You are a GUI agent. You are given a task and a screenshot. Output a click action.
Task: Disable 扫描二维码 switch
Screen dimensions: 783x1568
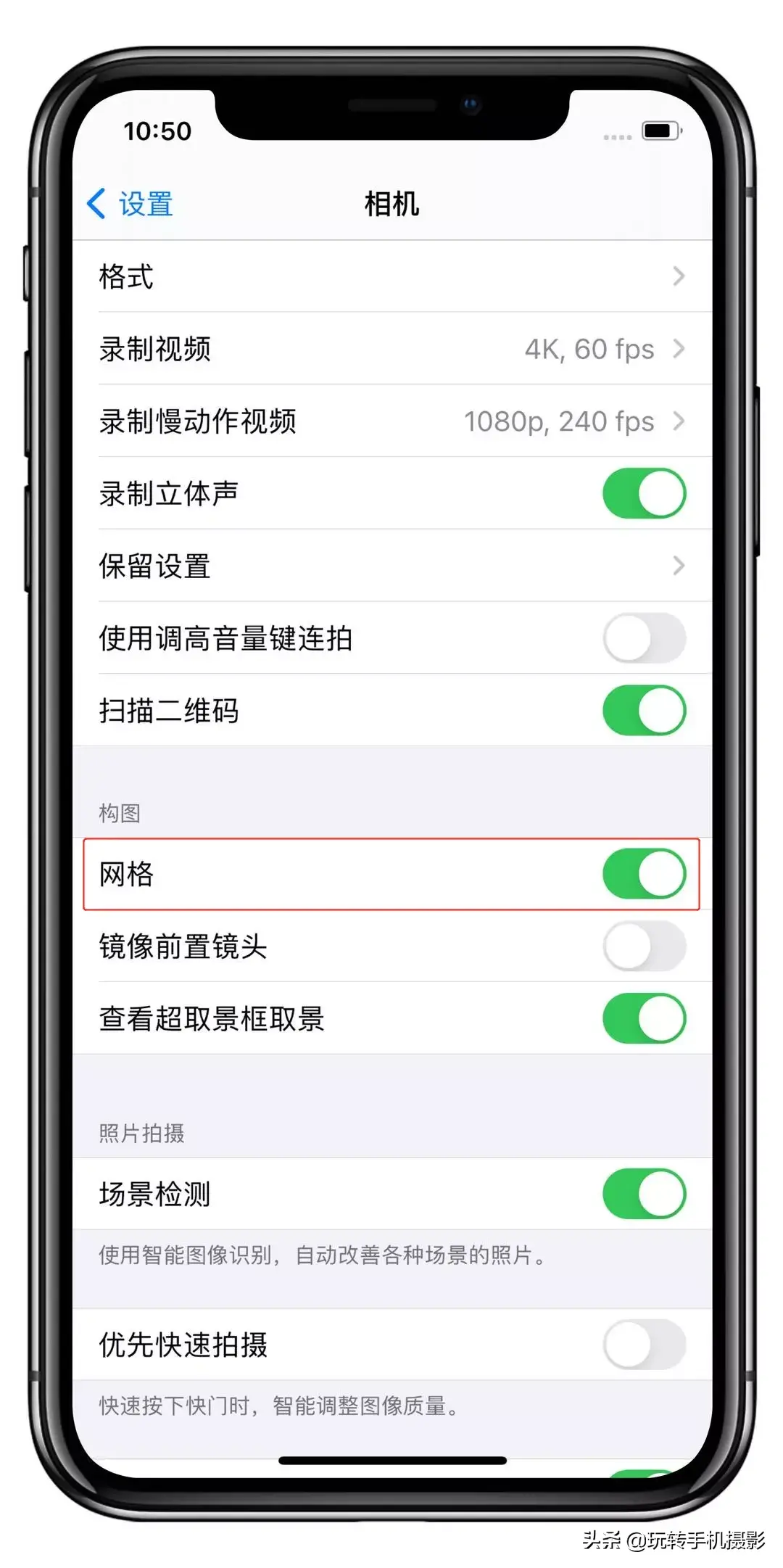(644, 710)
